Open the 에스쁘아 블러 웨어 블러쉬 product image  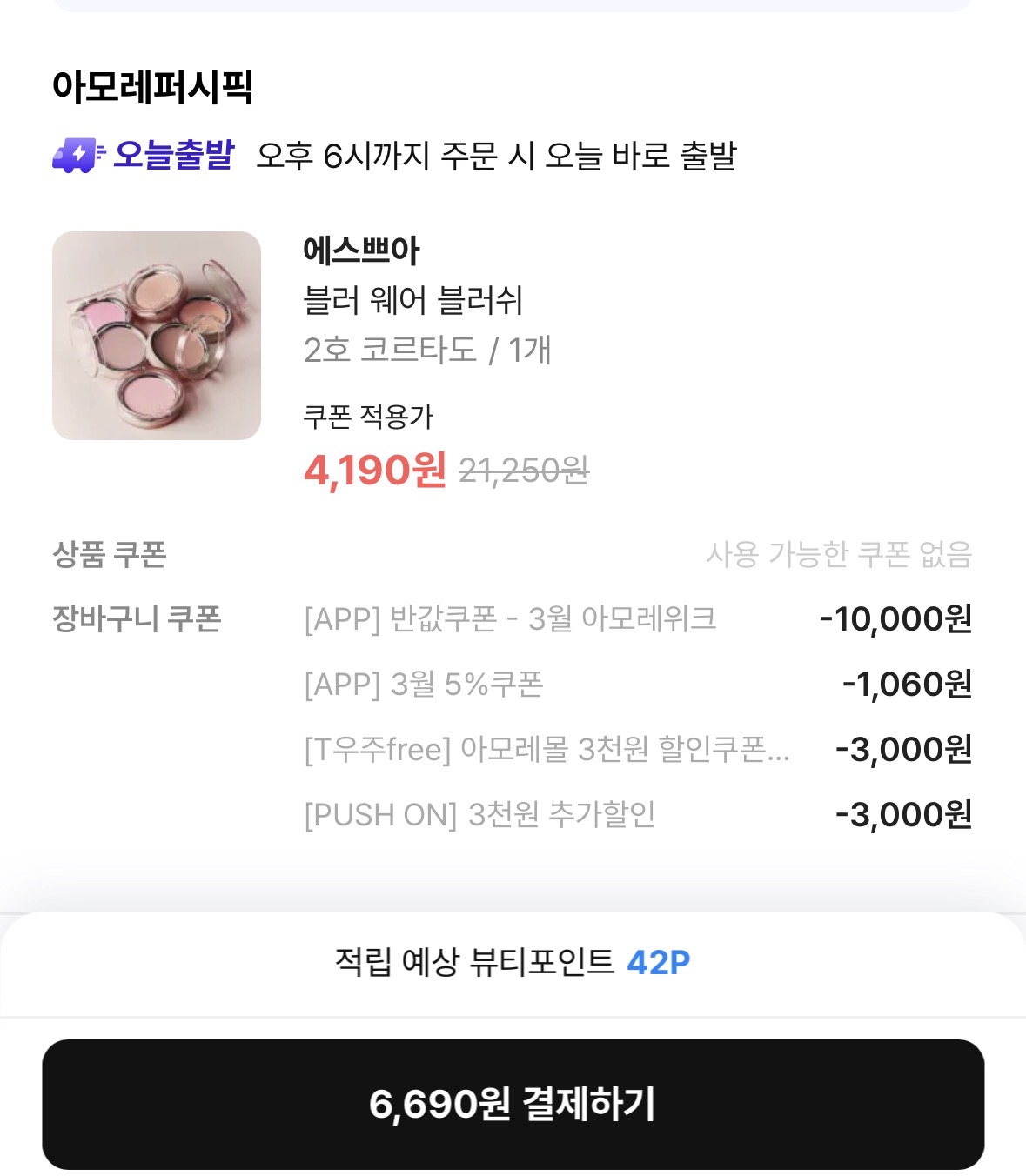coord(157,336)
